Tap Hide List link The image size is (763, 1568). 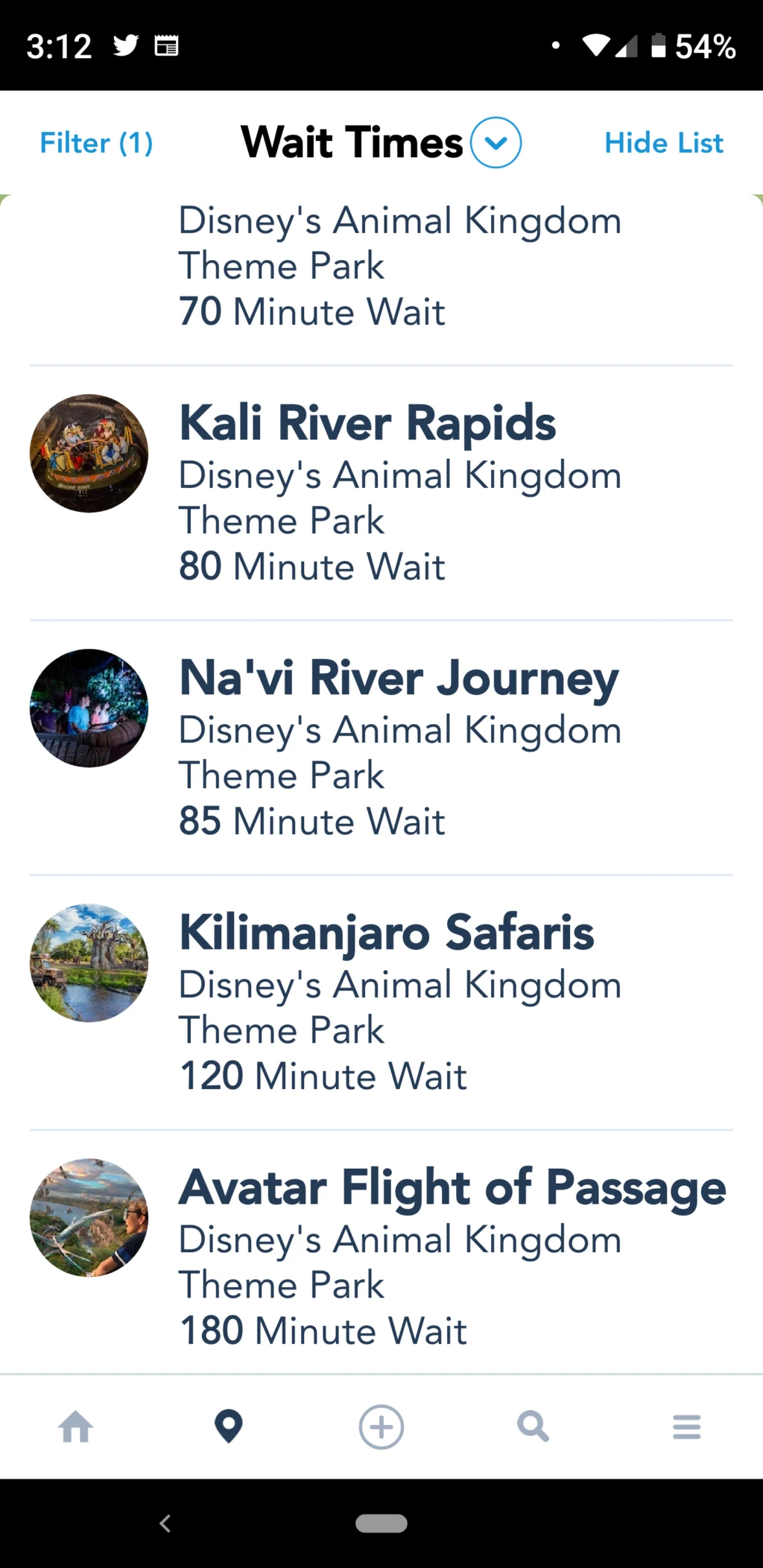click(664, 142)
